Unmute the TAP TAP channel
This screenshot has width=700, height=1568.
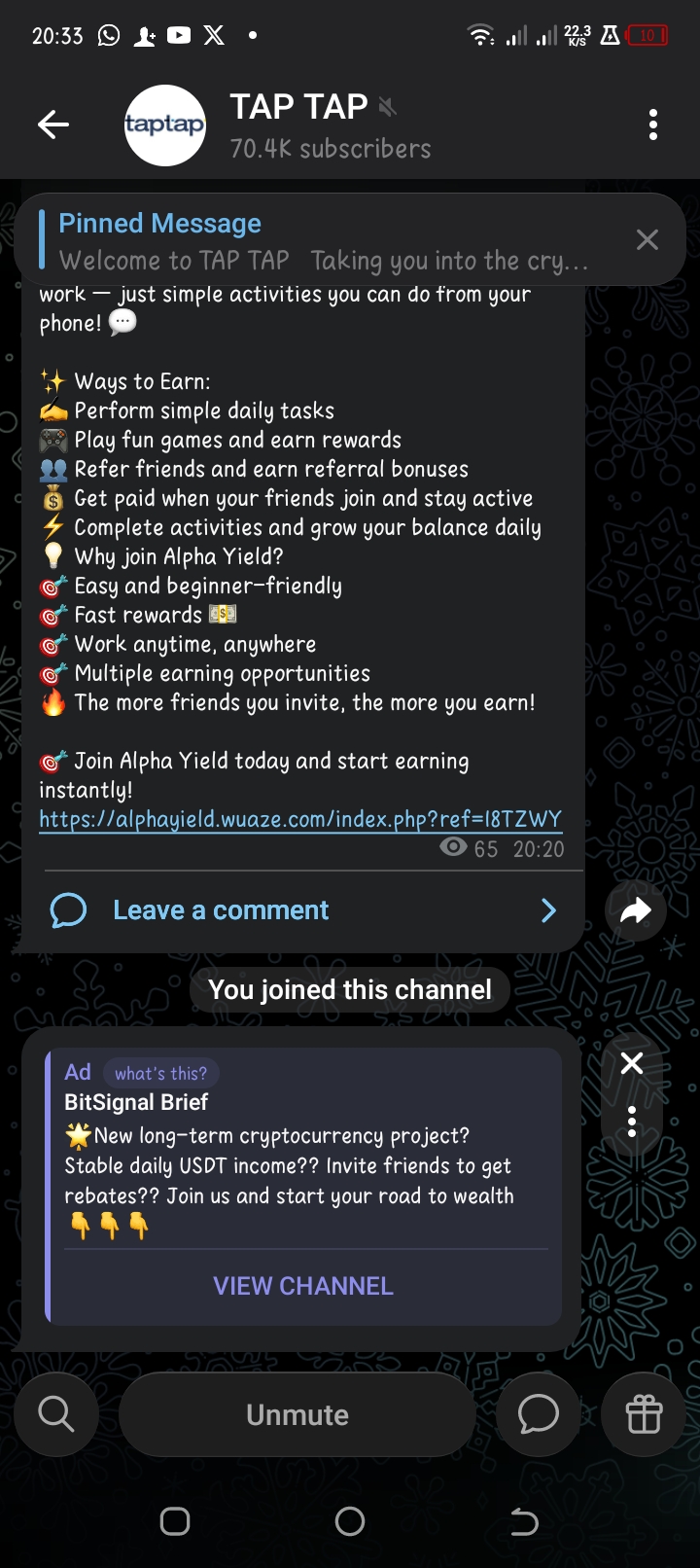(297, 1414)
